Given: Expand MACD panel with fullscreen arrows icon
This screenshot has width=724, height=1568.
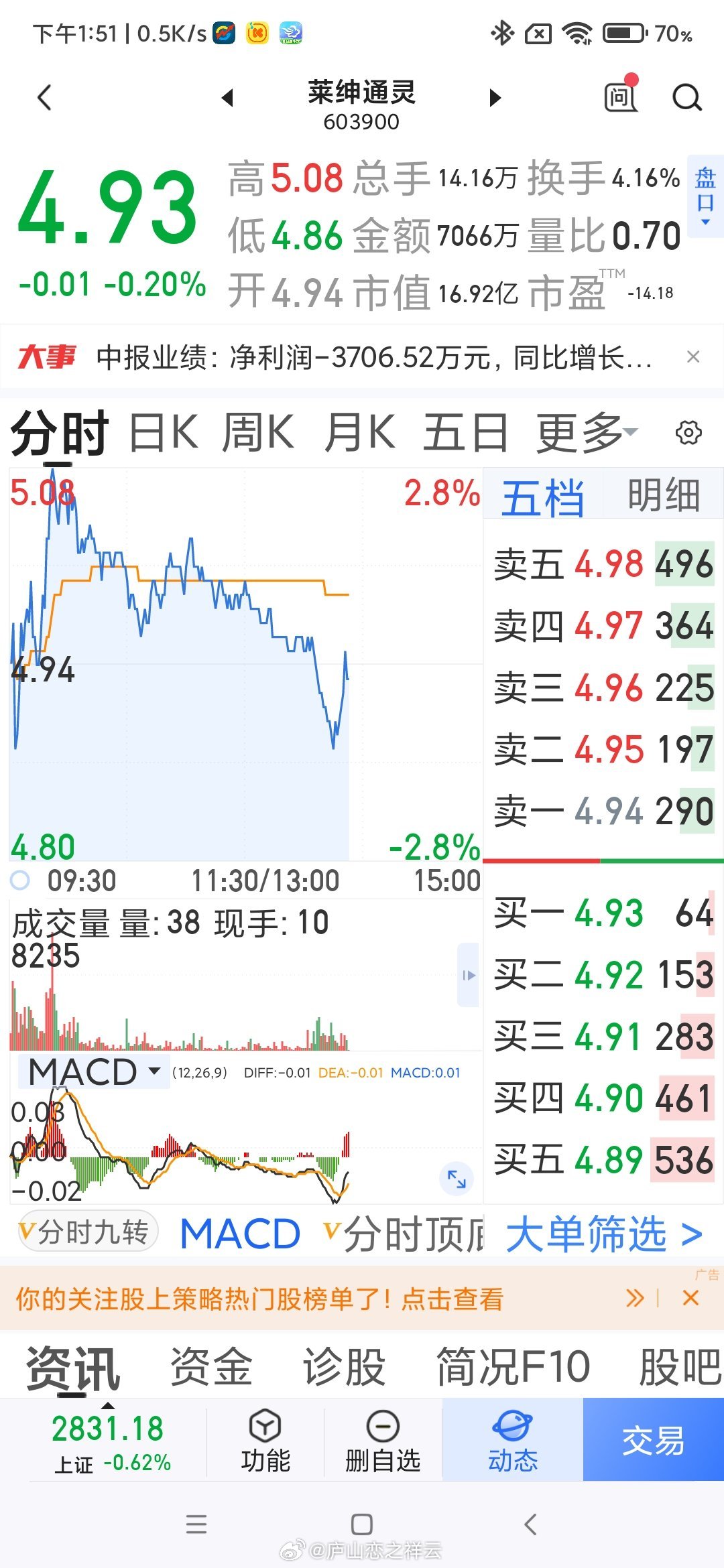Looking at the screenshot, I should click(457, 1176).
